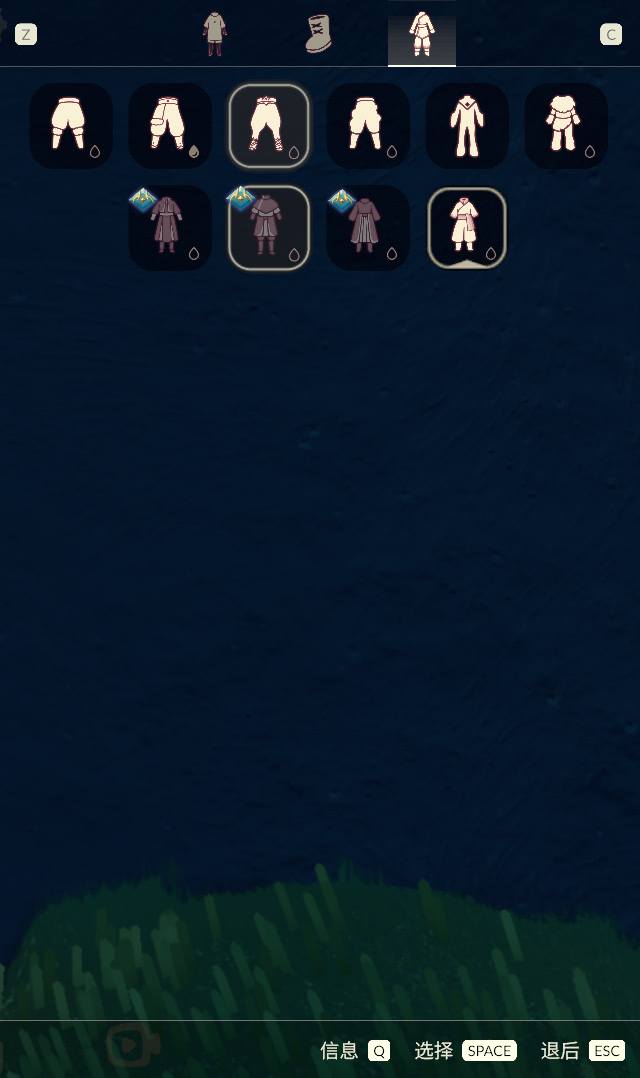Go to next category with C

610,34
